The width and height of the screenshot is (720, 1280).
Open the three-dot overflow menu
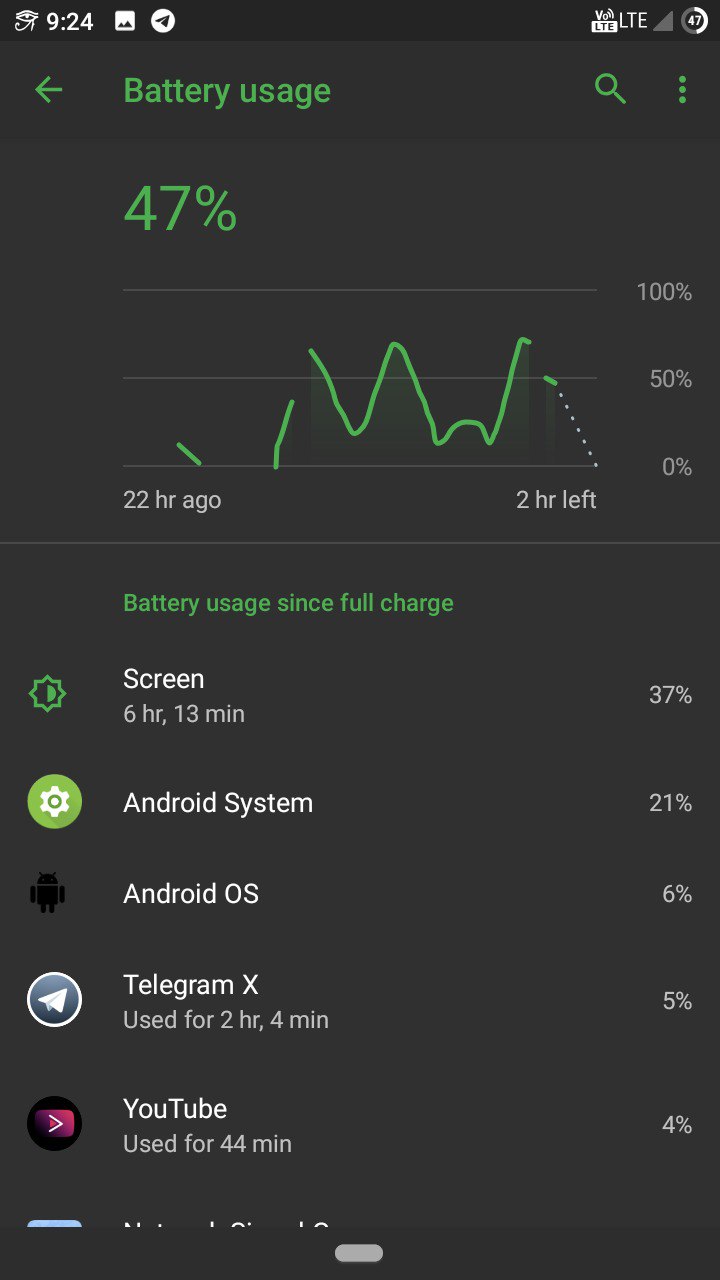tap(682, 90)
